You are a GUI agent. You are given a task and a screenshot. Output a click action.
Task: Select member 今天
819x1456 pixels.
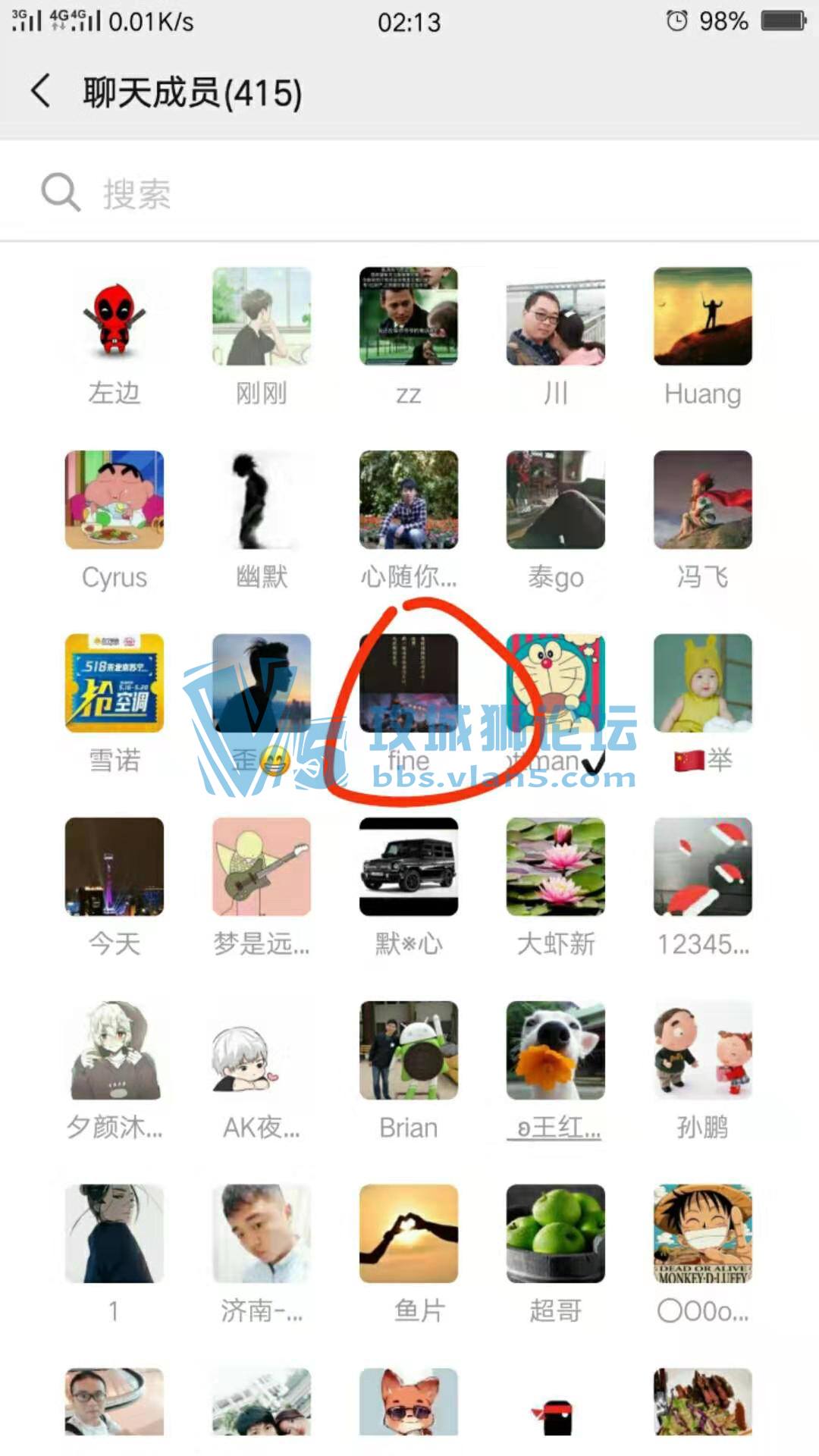pyautogui.click(x=114, y=867)
